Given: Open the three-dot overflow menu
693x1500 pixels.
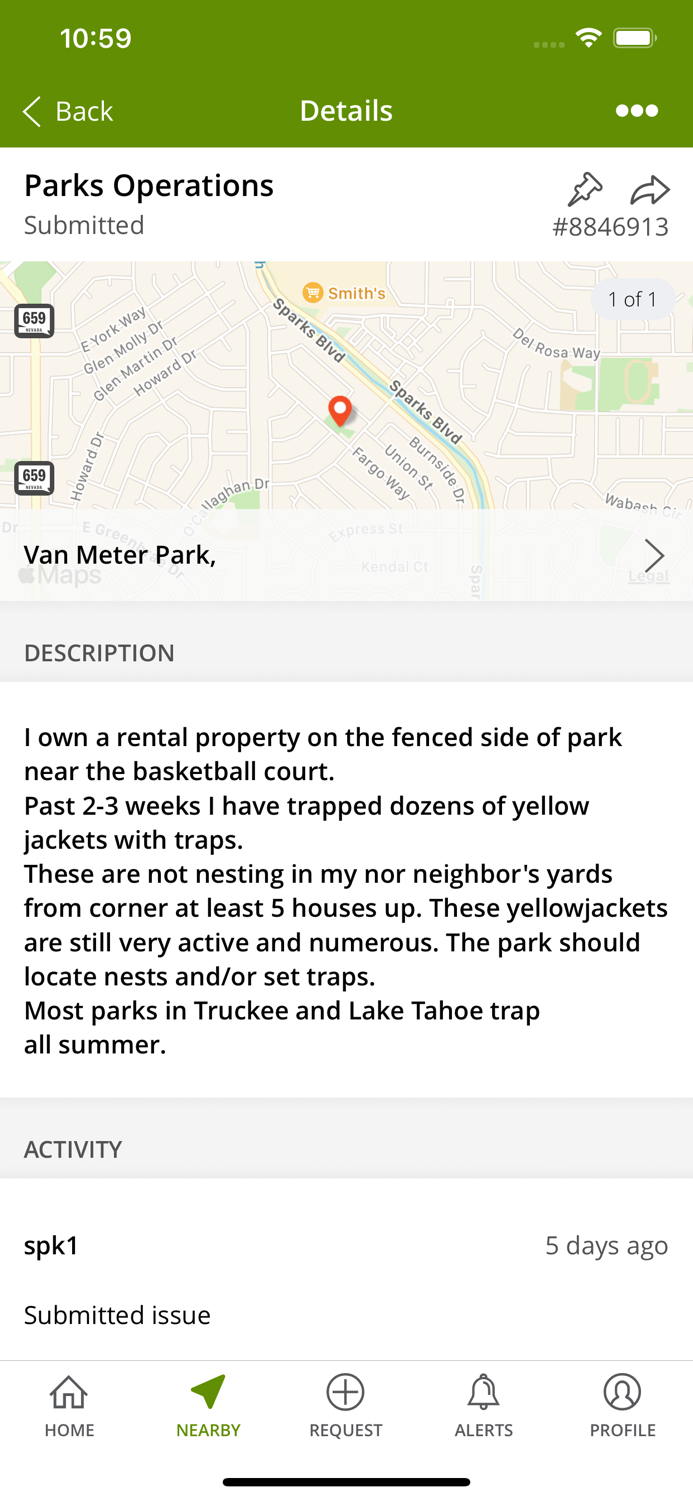Looking at the screenshot, I should pos(636,111).
